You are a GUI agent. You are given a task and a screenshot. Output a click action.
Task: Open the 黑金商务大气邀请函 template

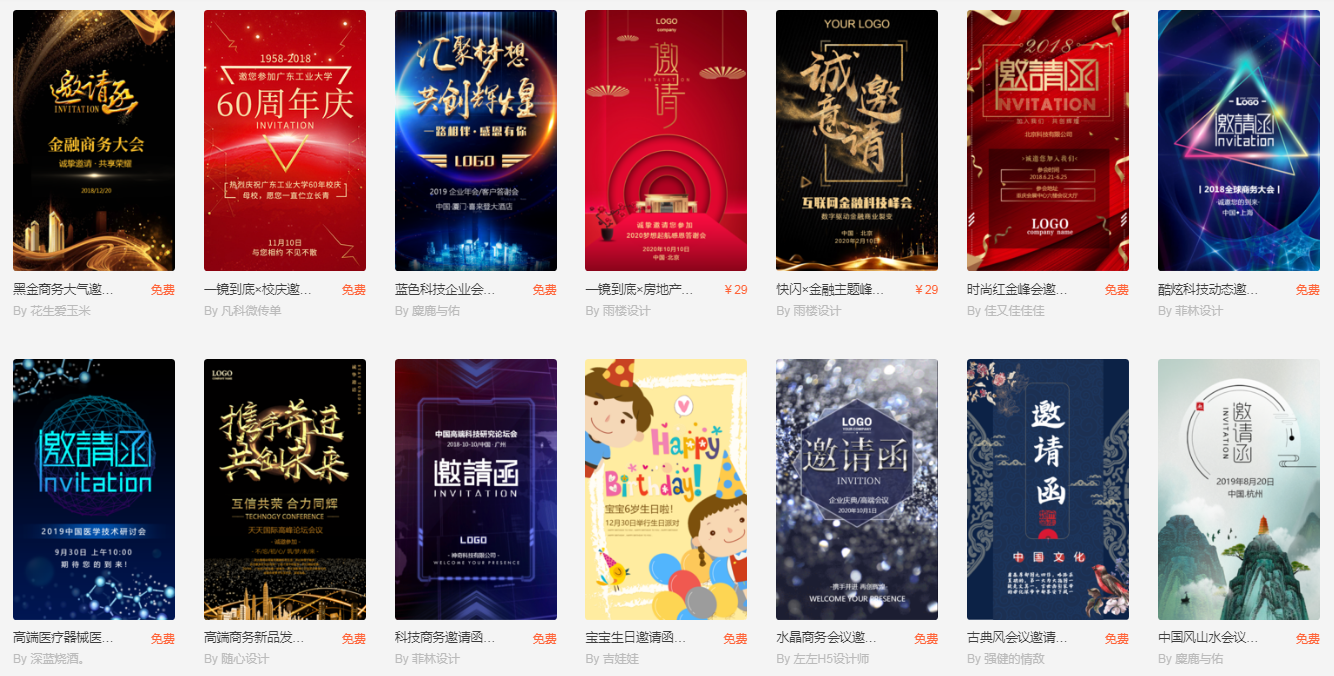point(94,140)
